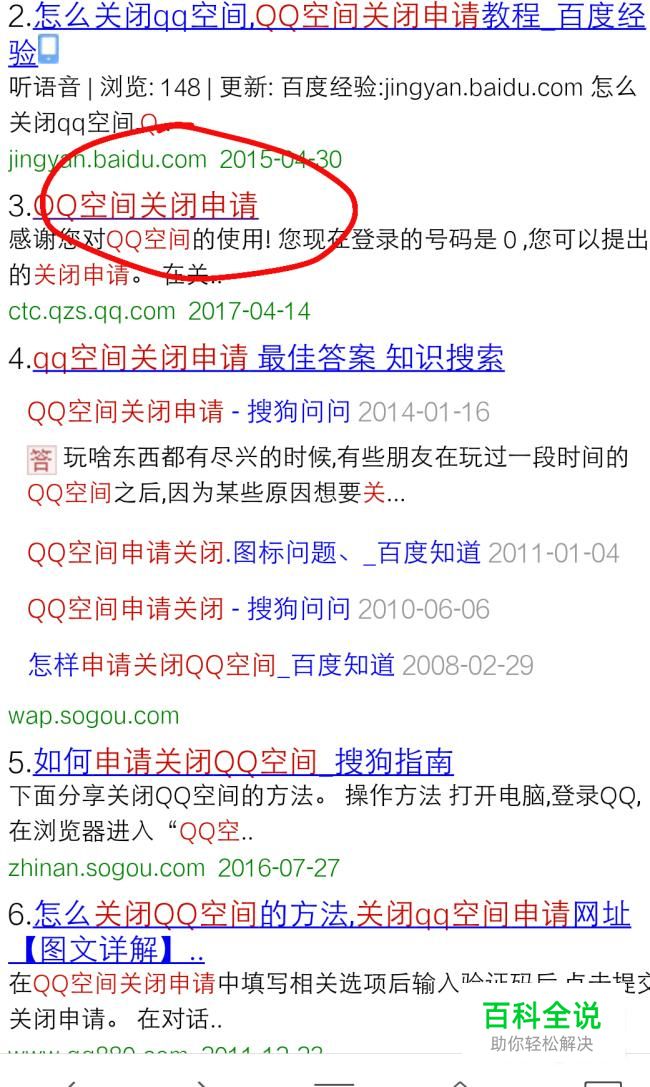Open result 3 QQ空间关闭申请 link
650x1087 pixels.
[x=146, y=205]
